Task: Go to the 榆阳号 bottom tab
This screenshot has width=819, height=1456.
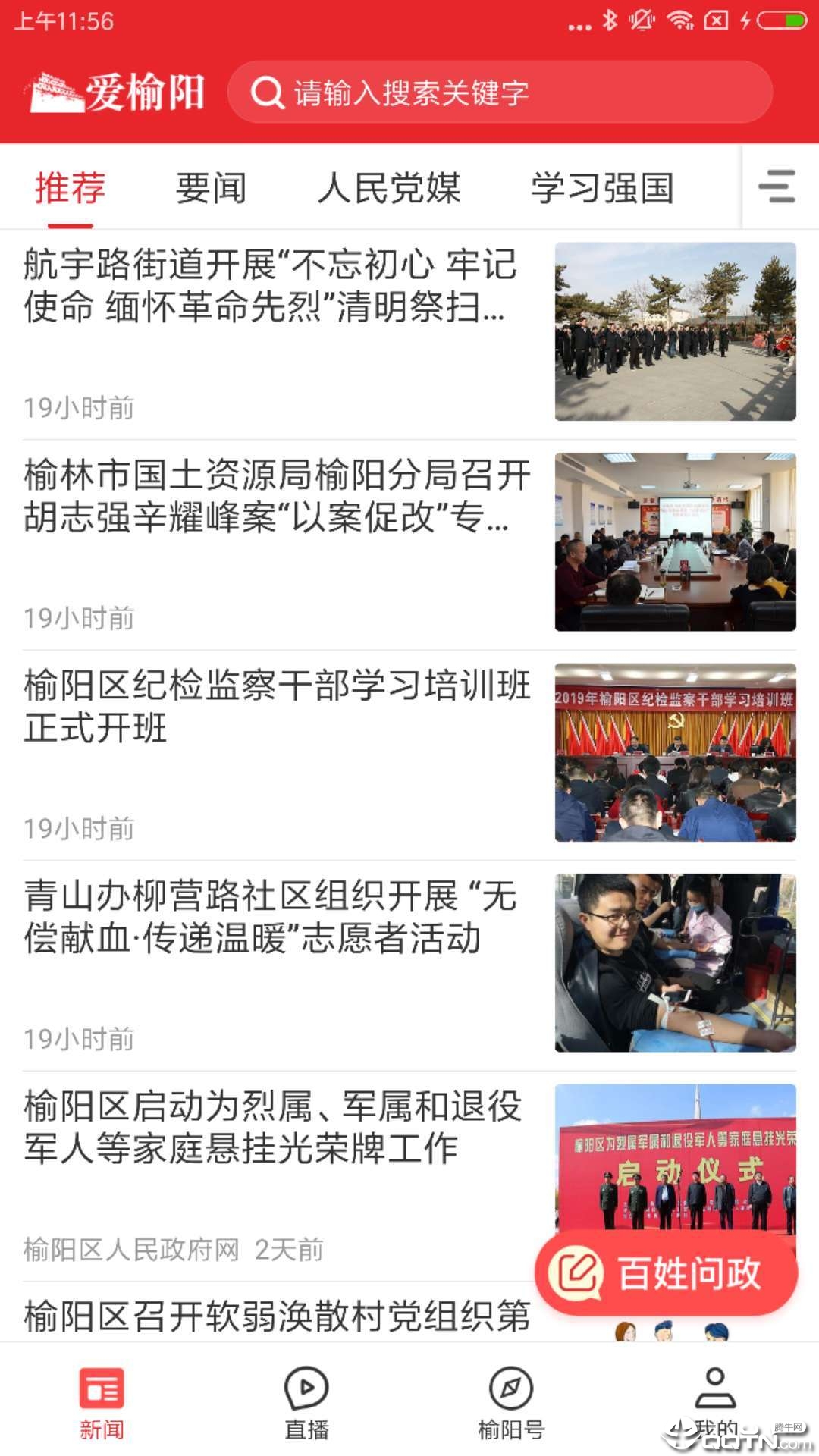Action: (x=511, y=1403)
